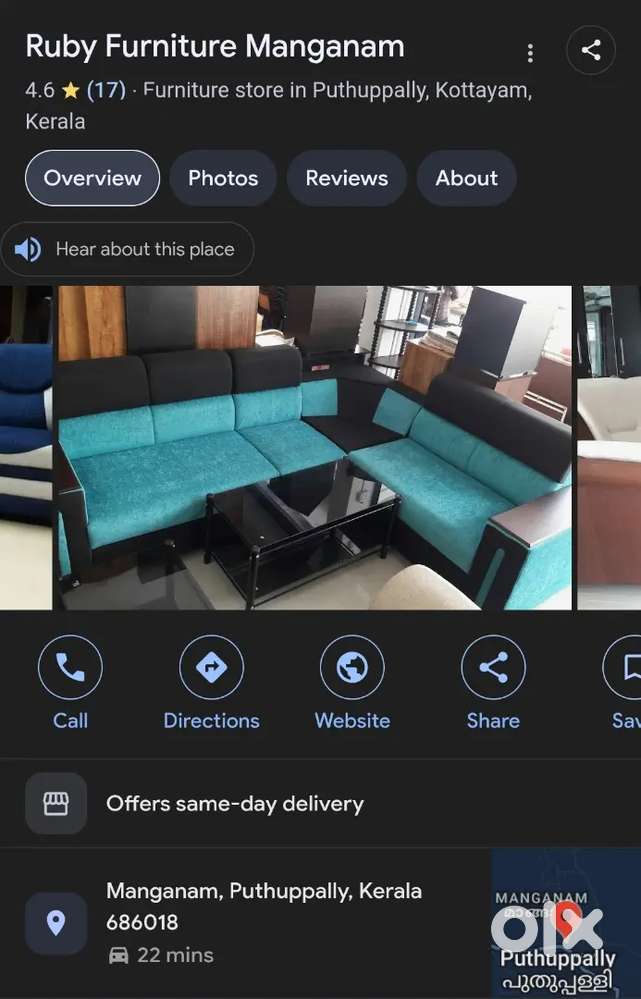This screenshot has height=999, width=641.
Task: Open the Manganam, Puthuppally address row
Action: [x=264, y=921]
